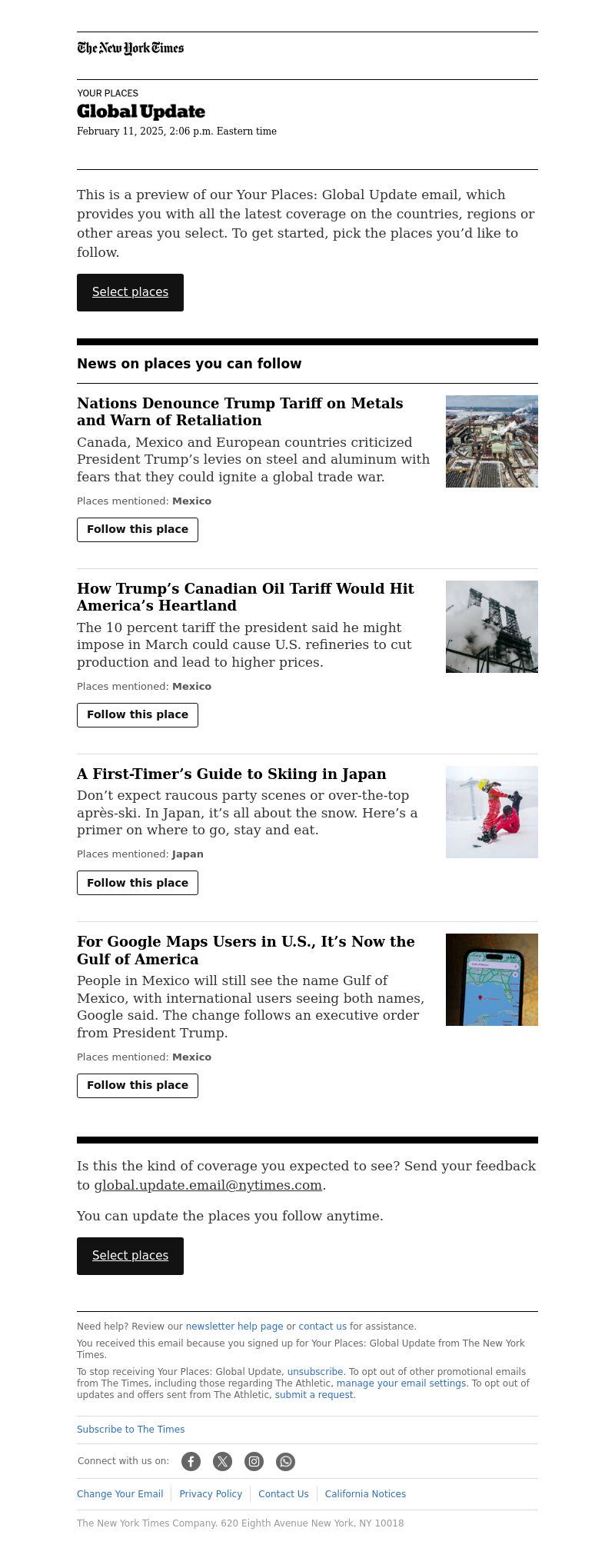The image size is (615, 1568).
Task: Follow the place for the Google Maps story
Action: point(138,1085)
